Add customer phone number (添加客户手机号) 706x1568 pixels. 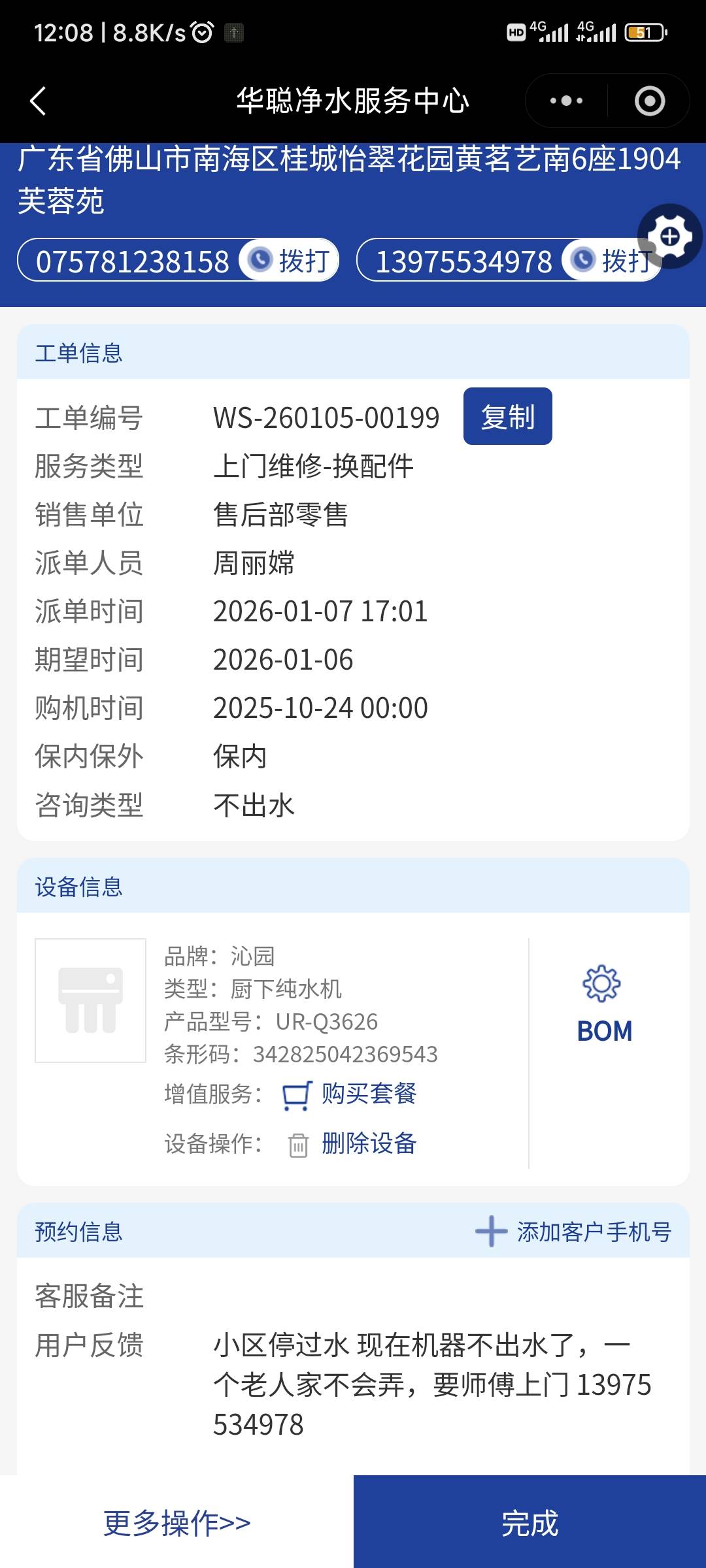(x=573, y=1232)
